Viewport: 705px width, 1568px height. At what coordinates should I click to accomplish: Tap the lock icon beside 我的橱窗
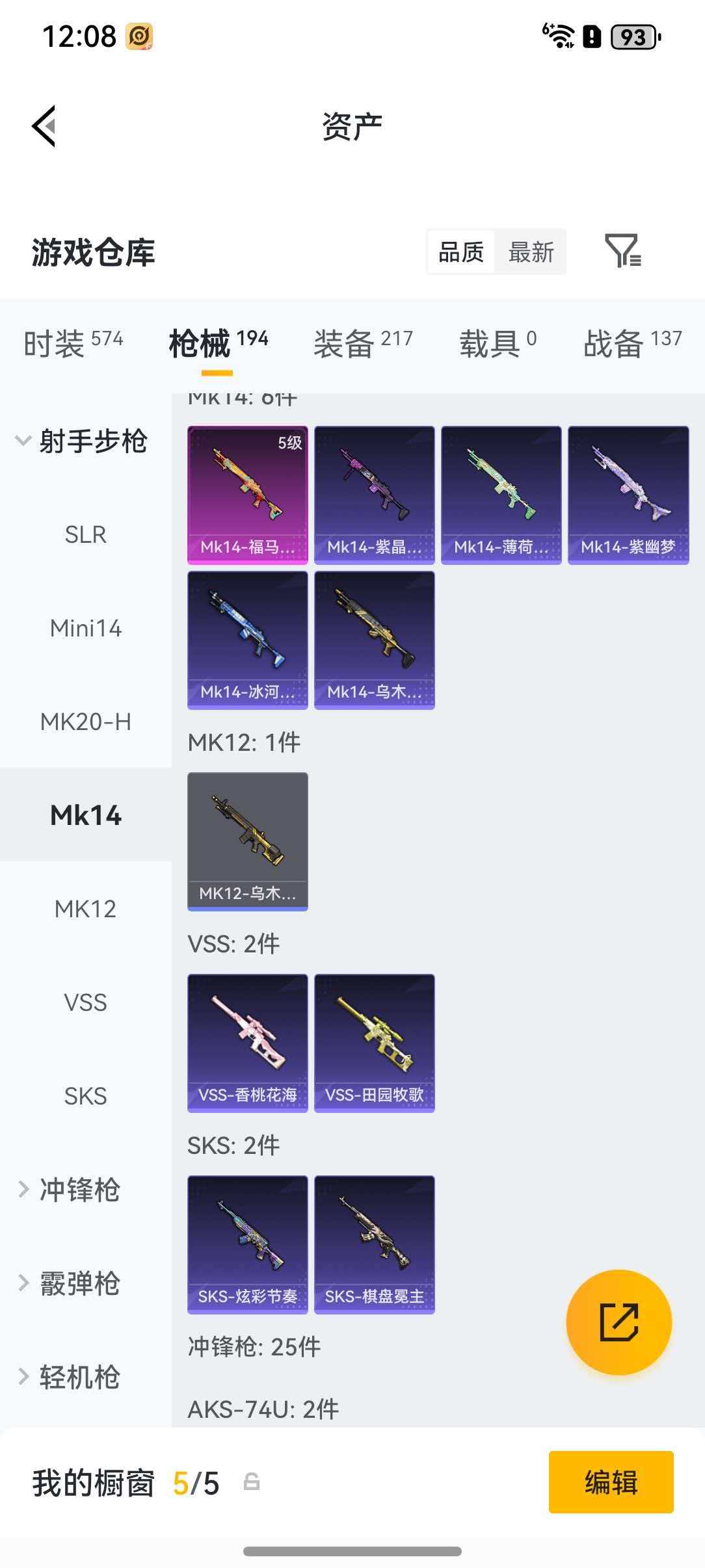tap(252, 1484)
